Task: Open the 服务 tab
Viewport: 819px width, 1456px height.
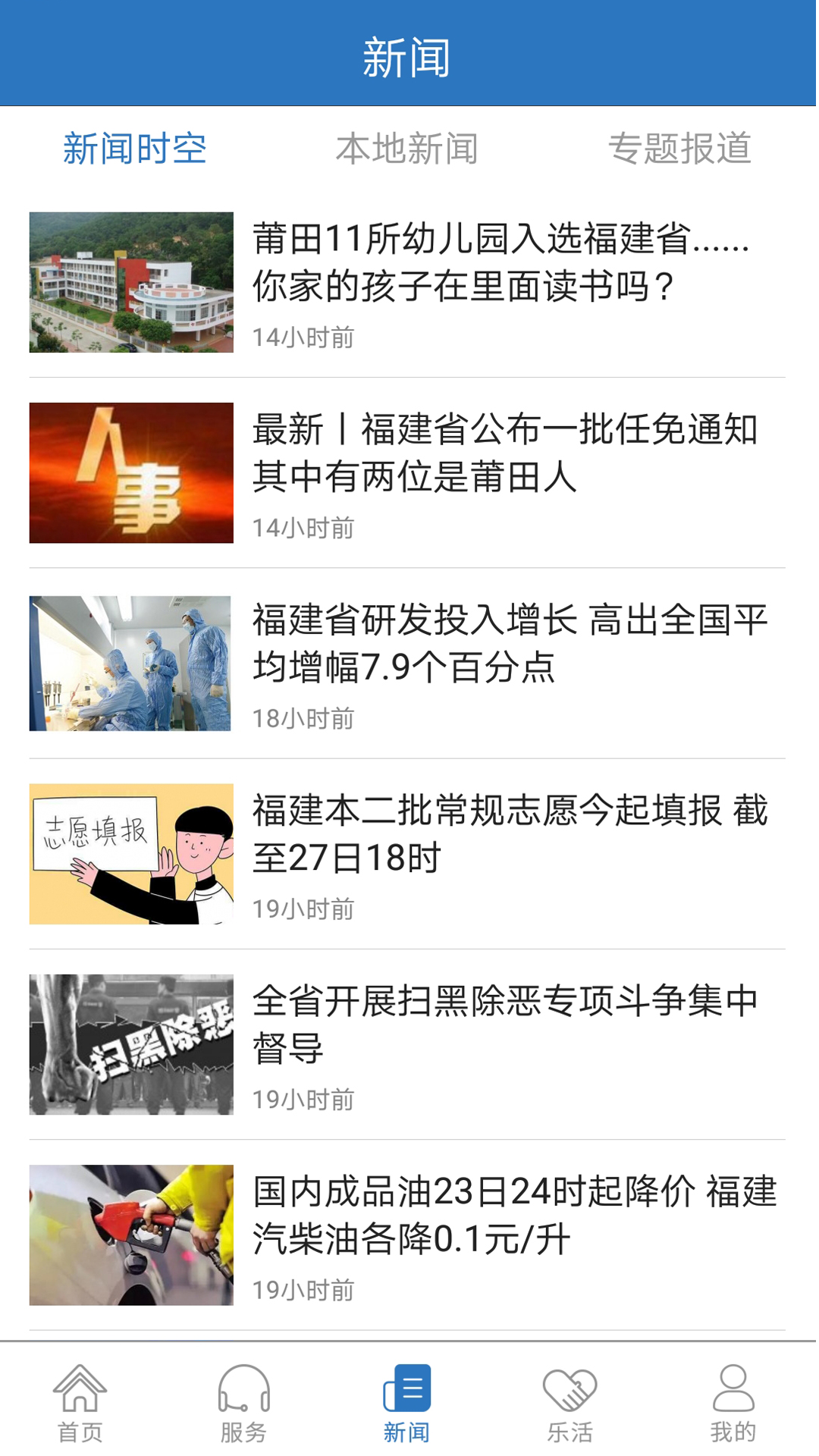Action: pyautogui.click(x=243, y=1403)
